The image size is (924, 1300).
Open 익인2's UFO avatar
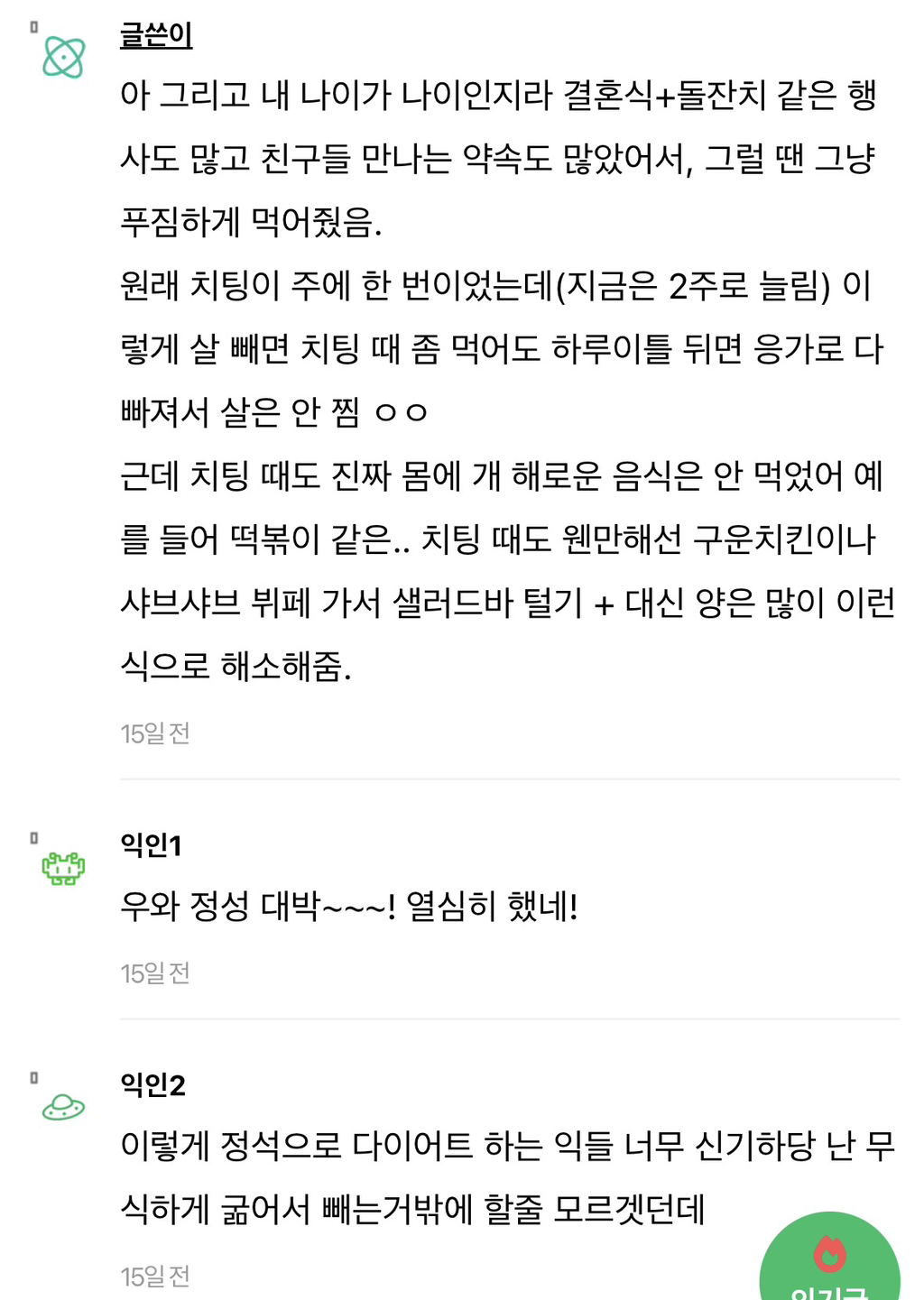(x=63, y=1107)
